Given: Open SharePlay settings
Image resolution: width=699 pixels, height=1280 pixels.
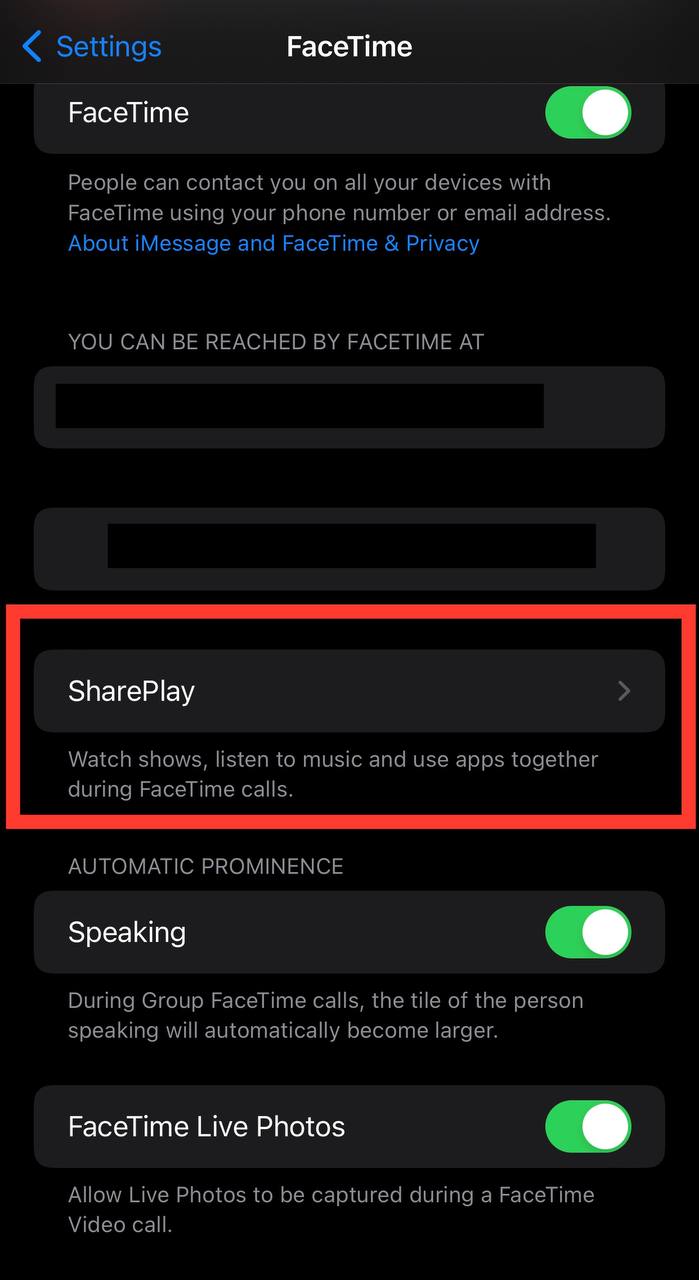Looking at the screenshot, I should [349, 691].
